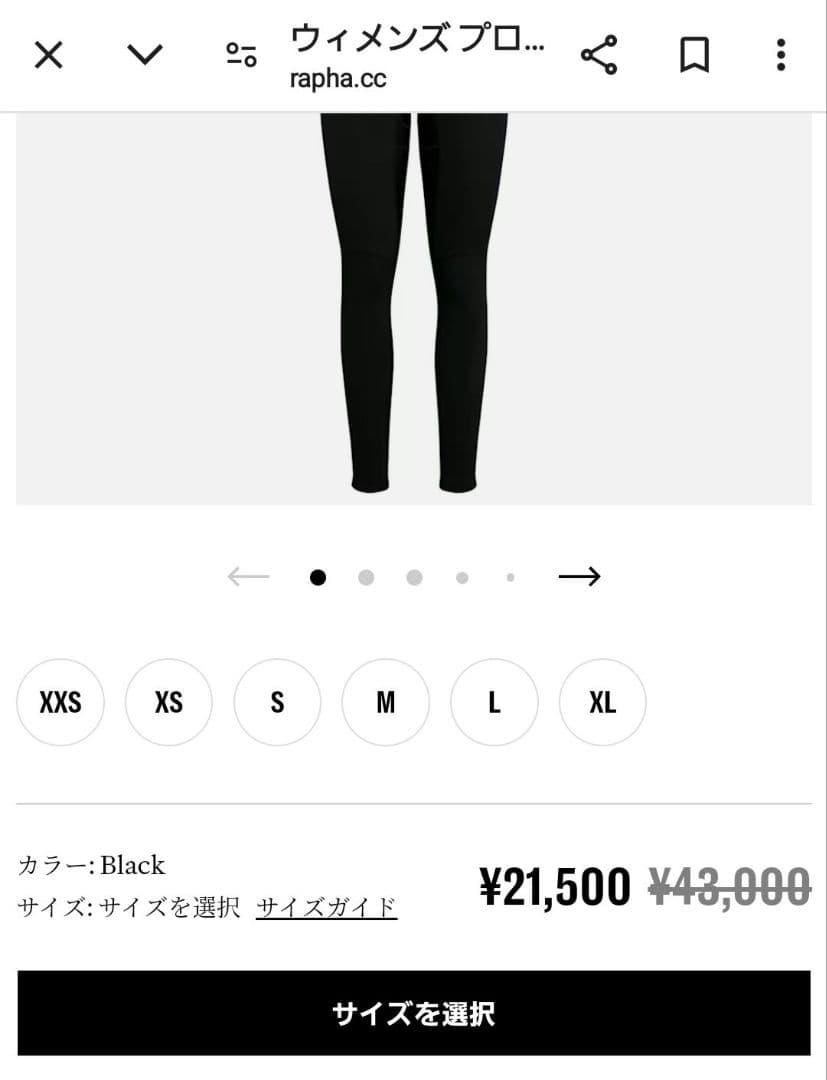Tap the product photo of black tights
Image resolution: width=827 pixels, height=1080 pixels.
coord(413,300)
